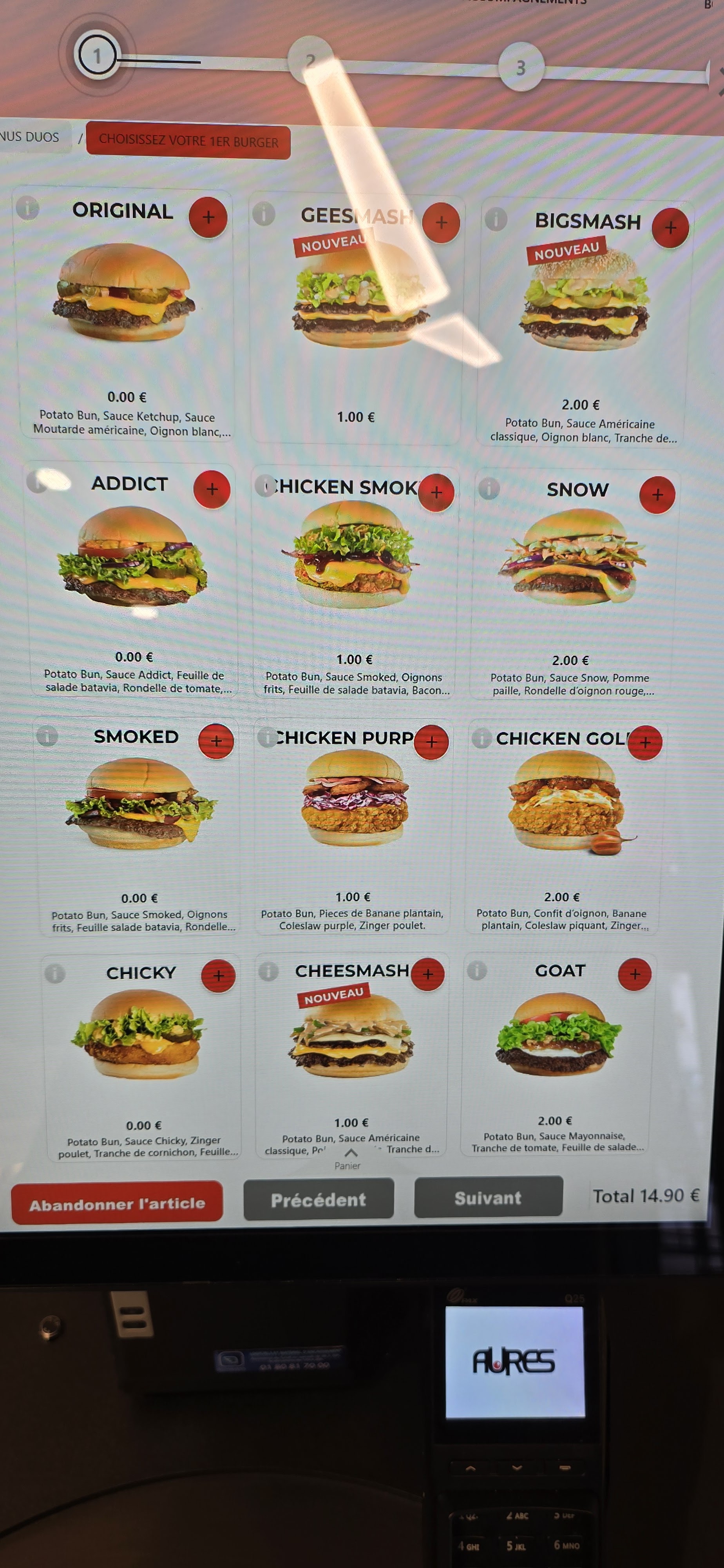Add the Chicky burger with its plus button
Image resolution: width=724 pixels, height=1568 pixels.
pos(219,975)
